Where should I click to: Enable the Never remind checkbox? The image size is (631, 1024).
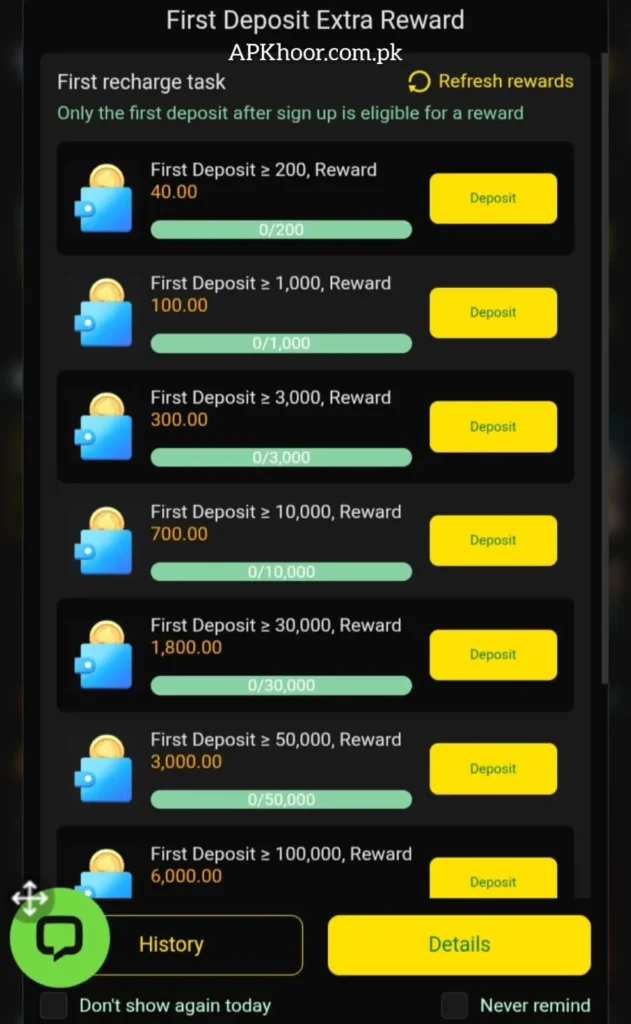click(455, 1005)
